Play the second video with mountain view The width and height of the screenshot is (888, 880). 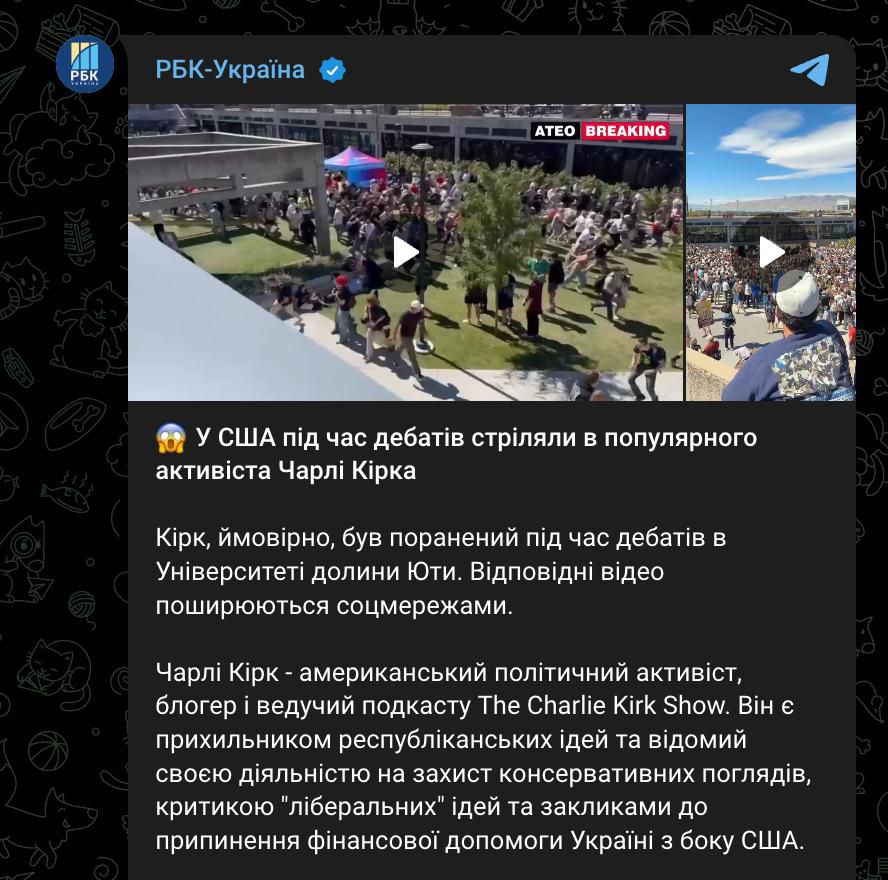click(771, 252)
